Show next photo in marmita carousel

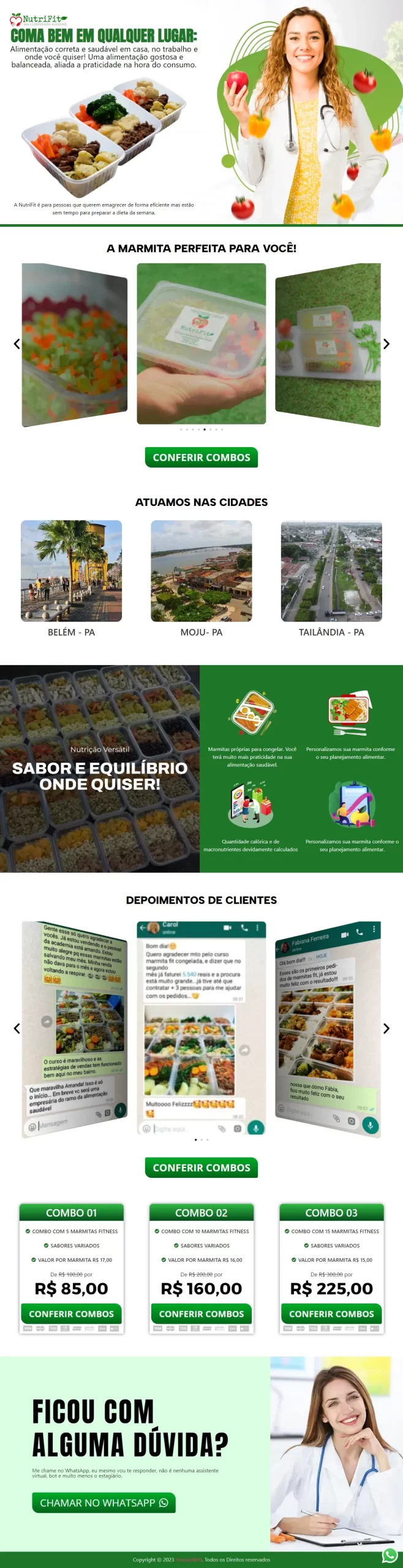click(x=386, y=344)
